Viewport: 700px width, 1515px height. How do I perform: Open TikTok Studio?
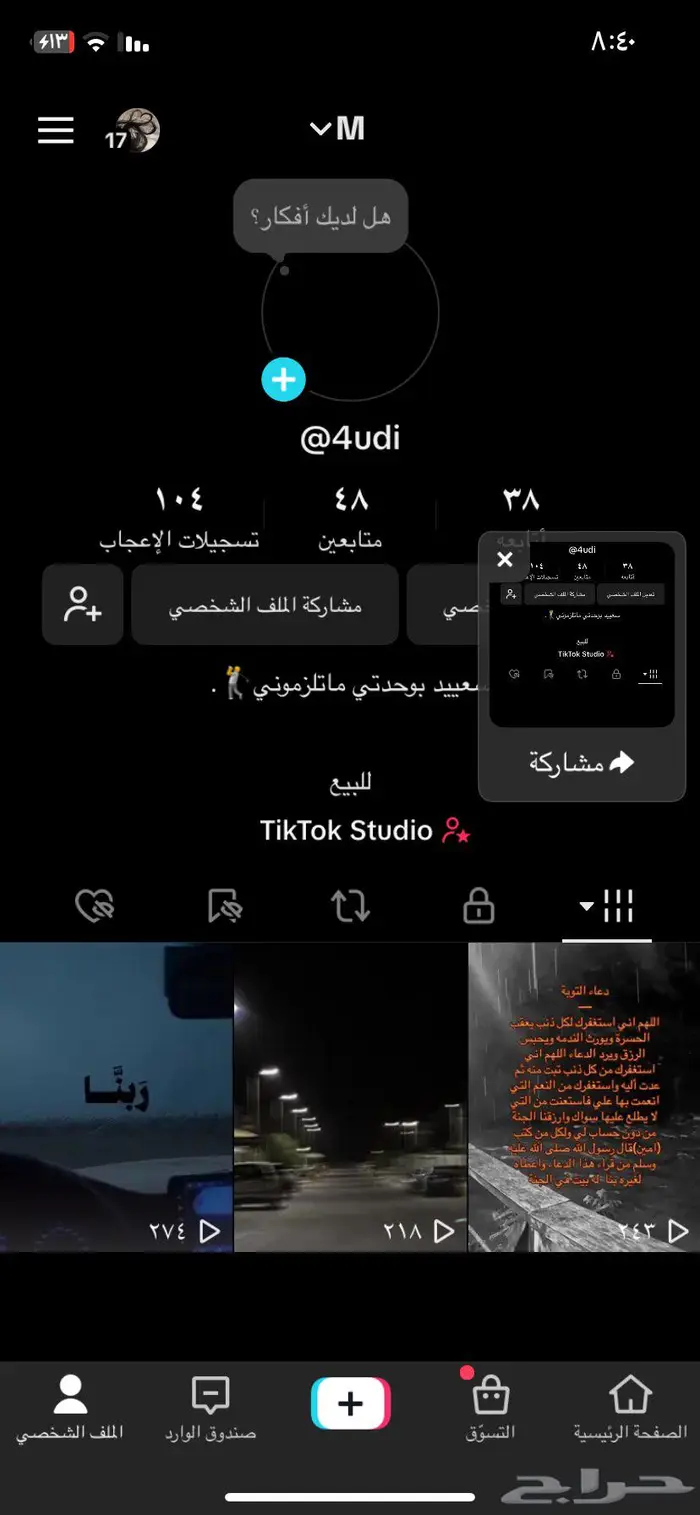[364, 830]
